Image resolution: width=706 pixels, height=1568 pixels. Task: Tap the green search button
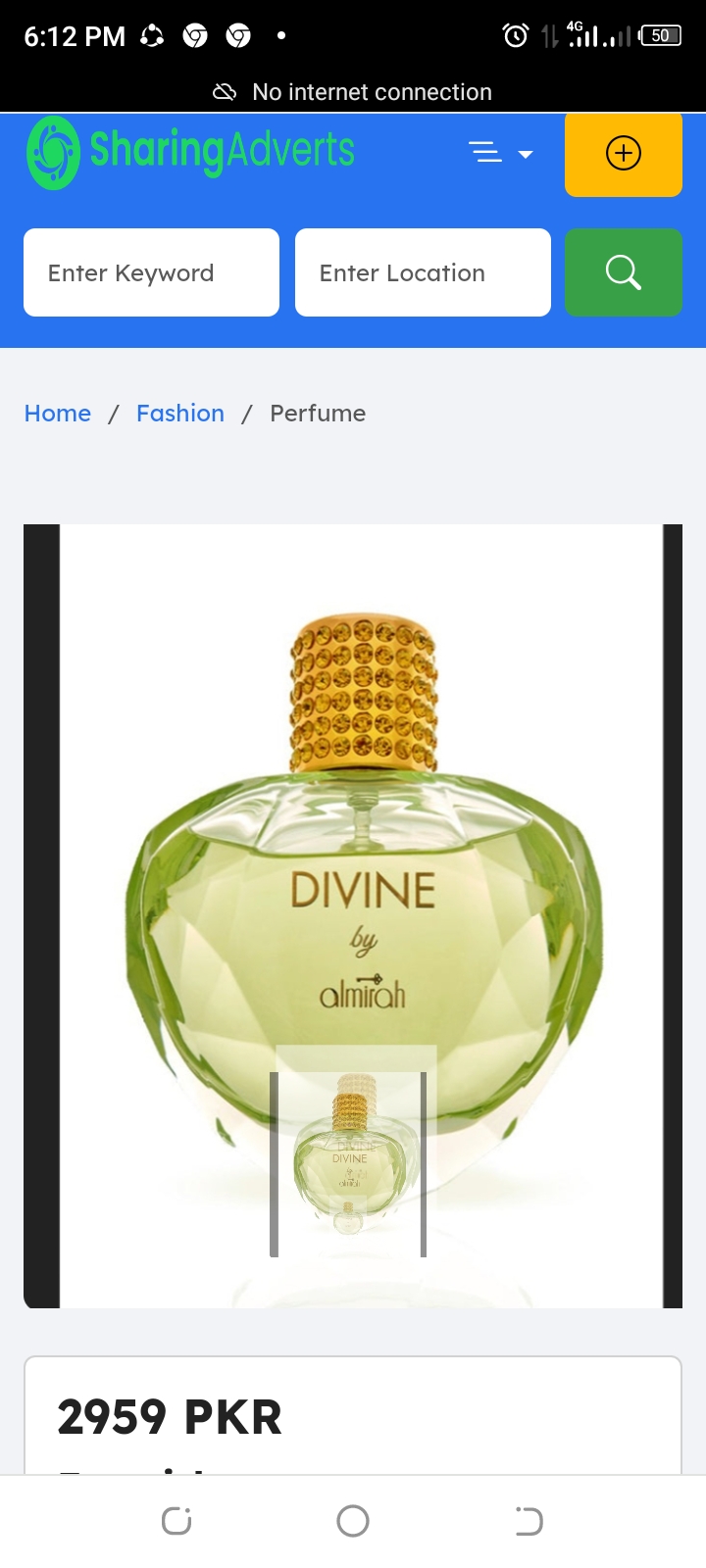624,272
